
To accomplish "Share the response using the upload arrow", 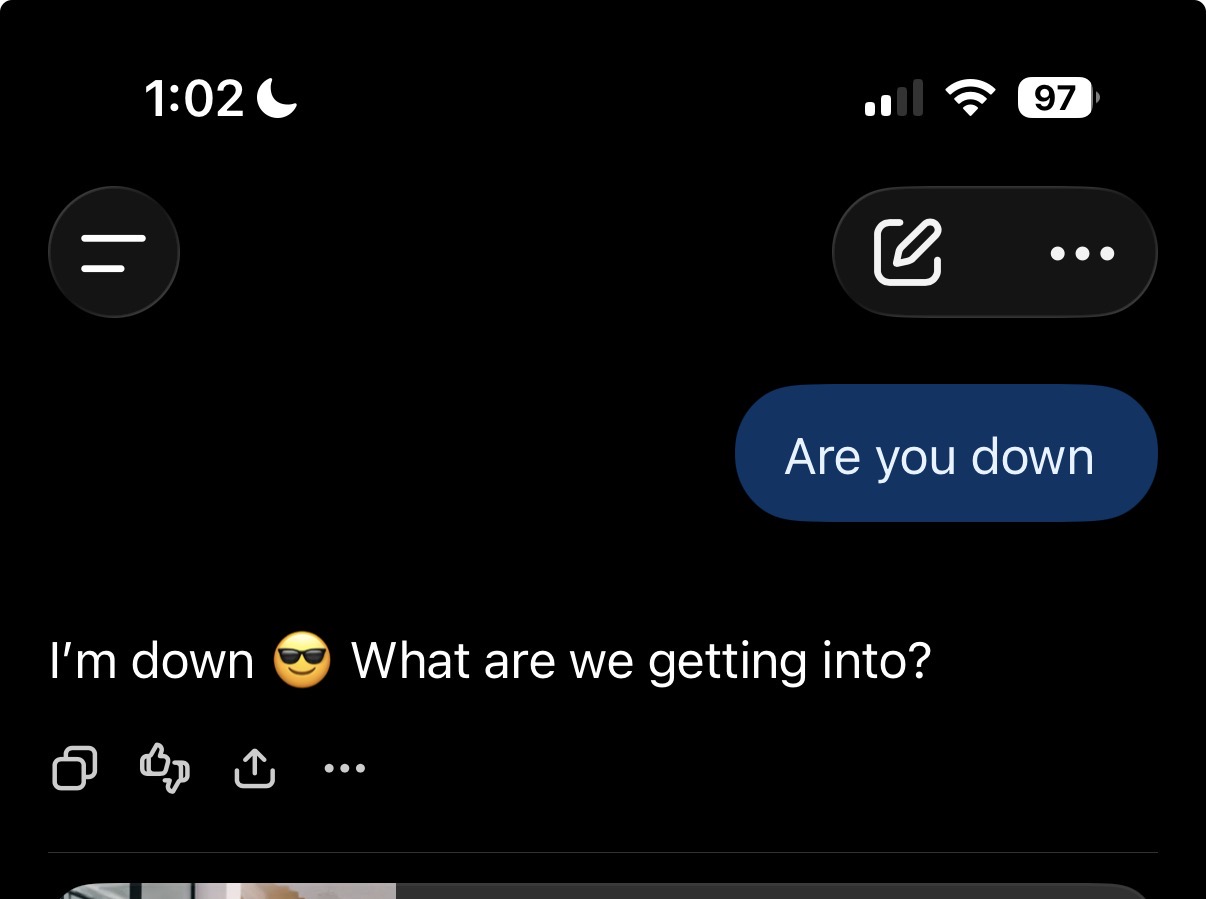I will click(255, 769).
